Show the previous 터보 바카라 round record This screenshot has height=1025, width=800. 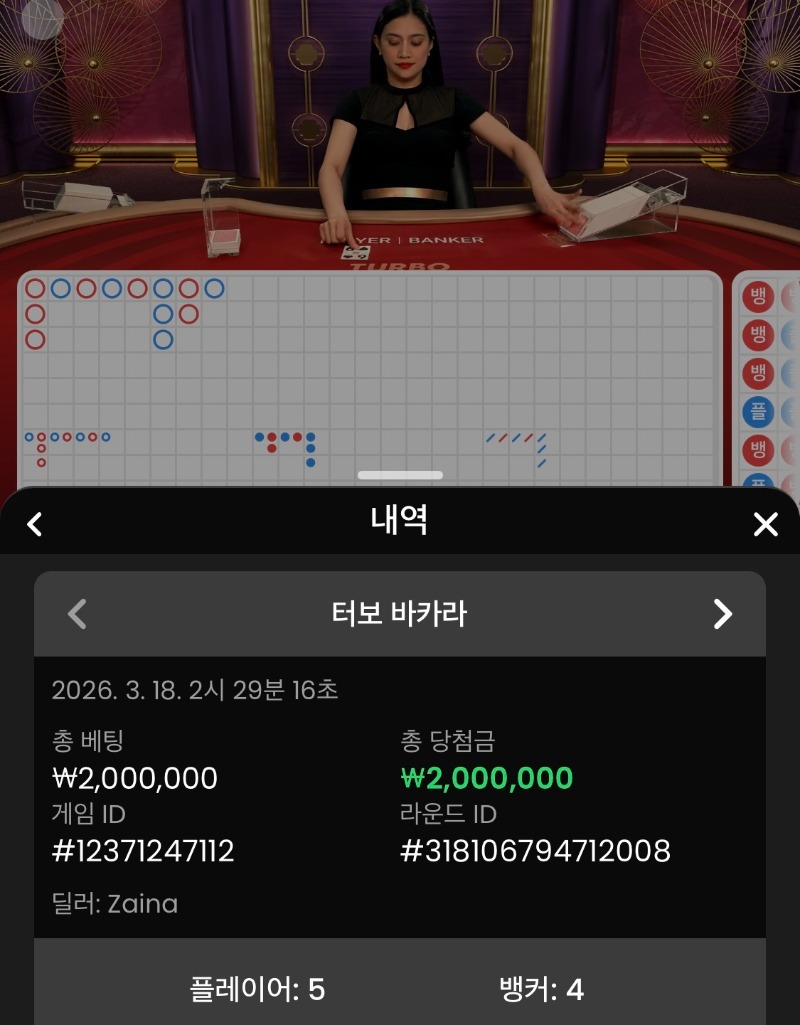[77, 614]
